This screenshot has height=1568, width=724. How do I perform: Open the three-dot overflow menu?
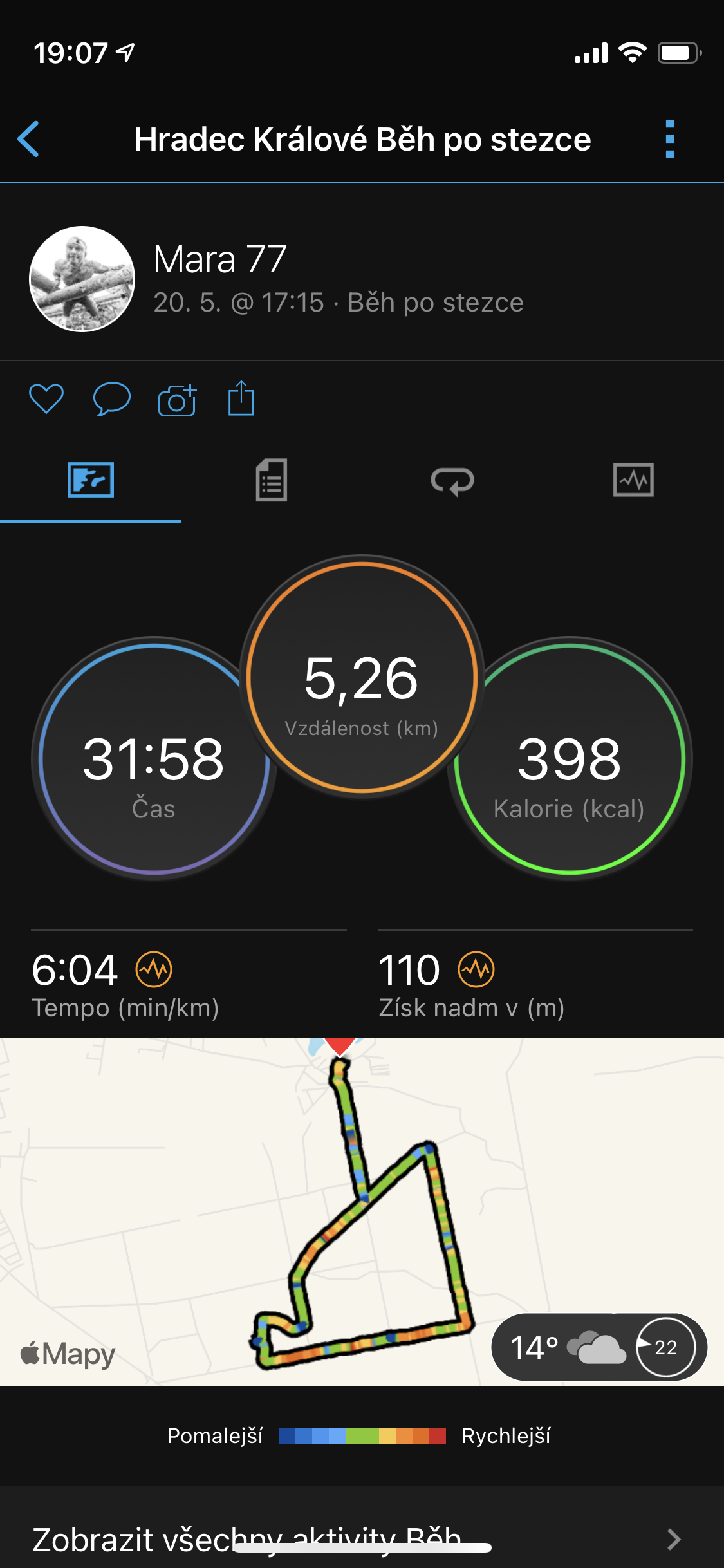coord(670,139)
